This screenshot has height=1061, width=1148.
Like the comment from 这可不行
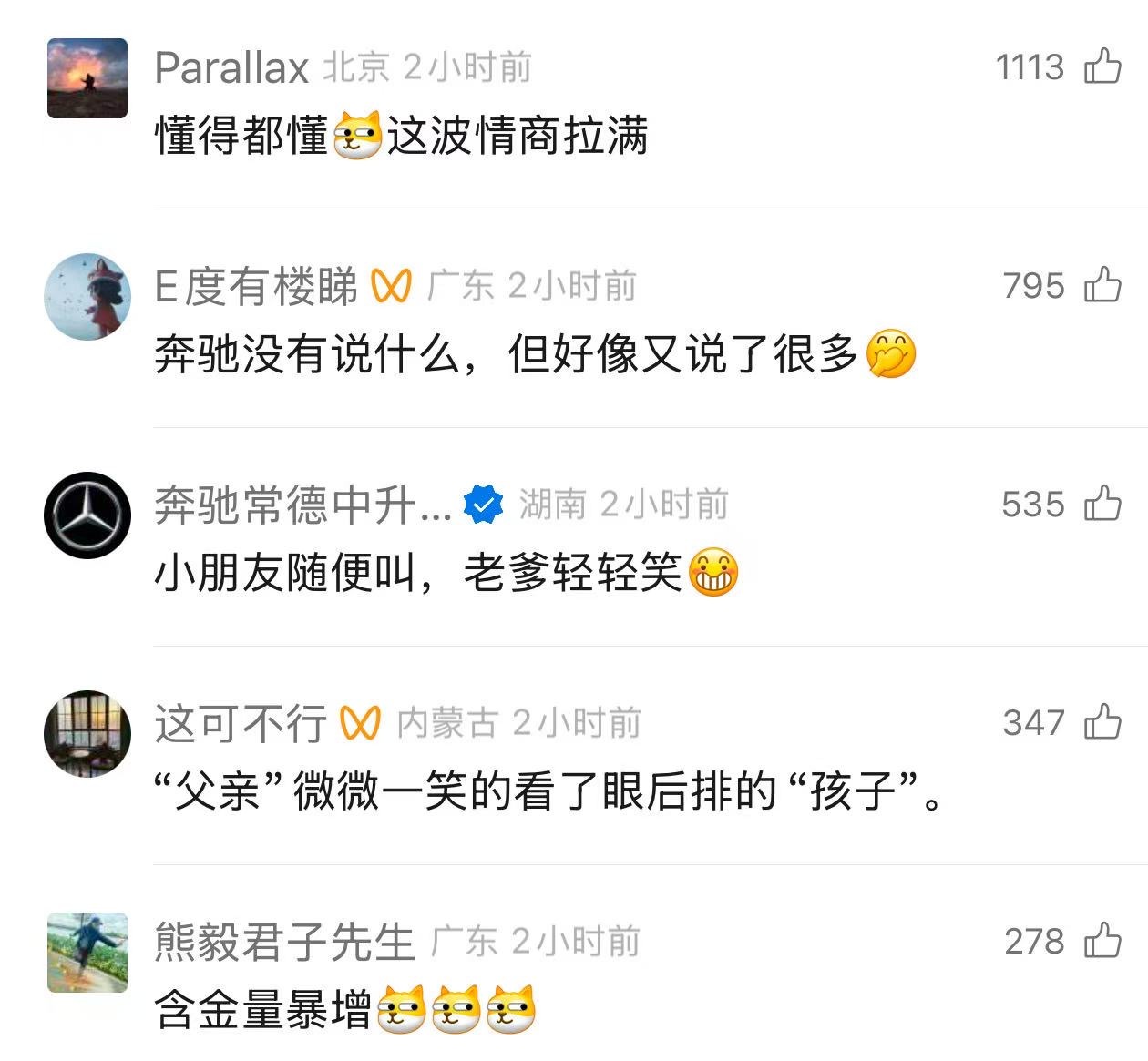(x=1102, y=722)
